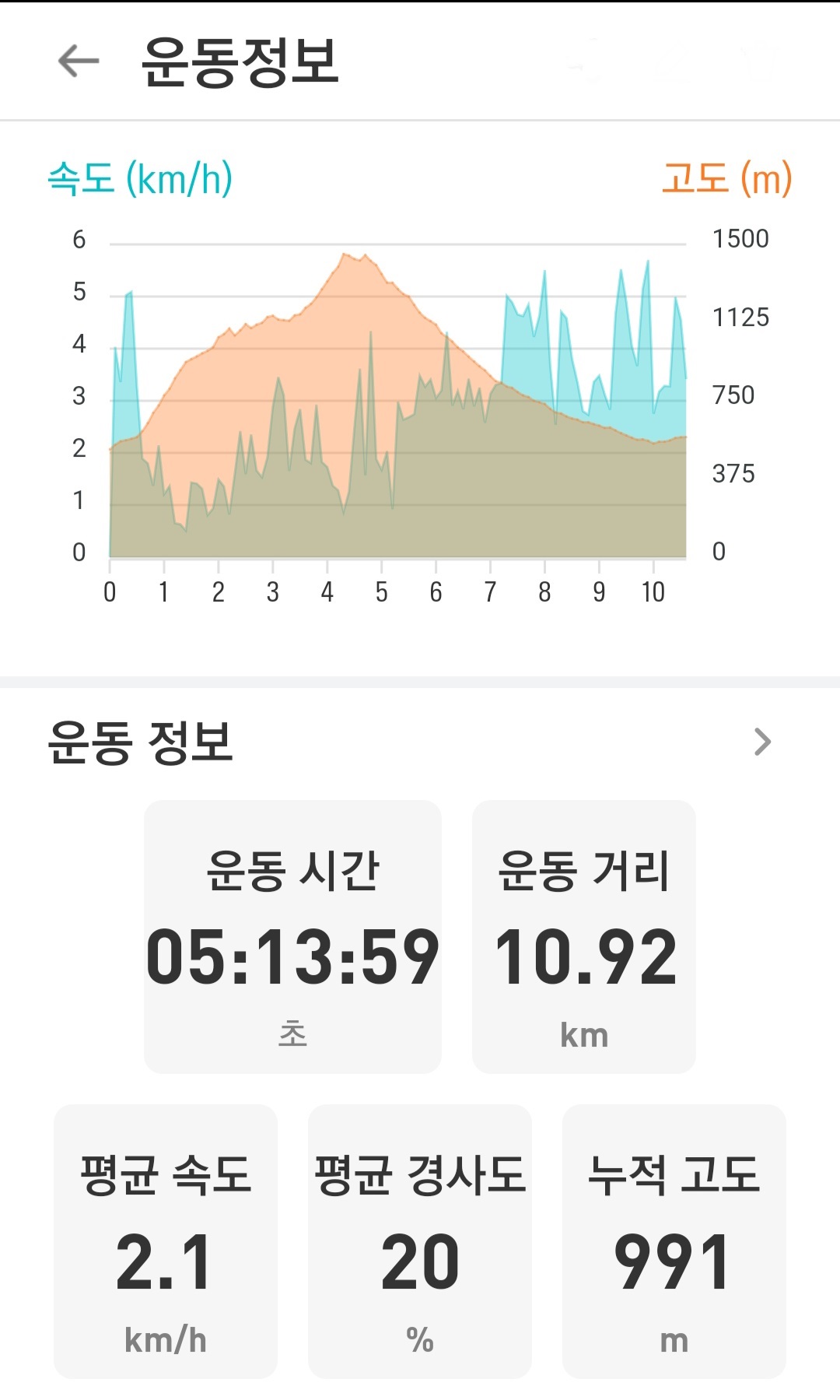The image size is (840, 1400).
Task: Open 운동 정보 details via the chevron
Action: click(762, 742)
